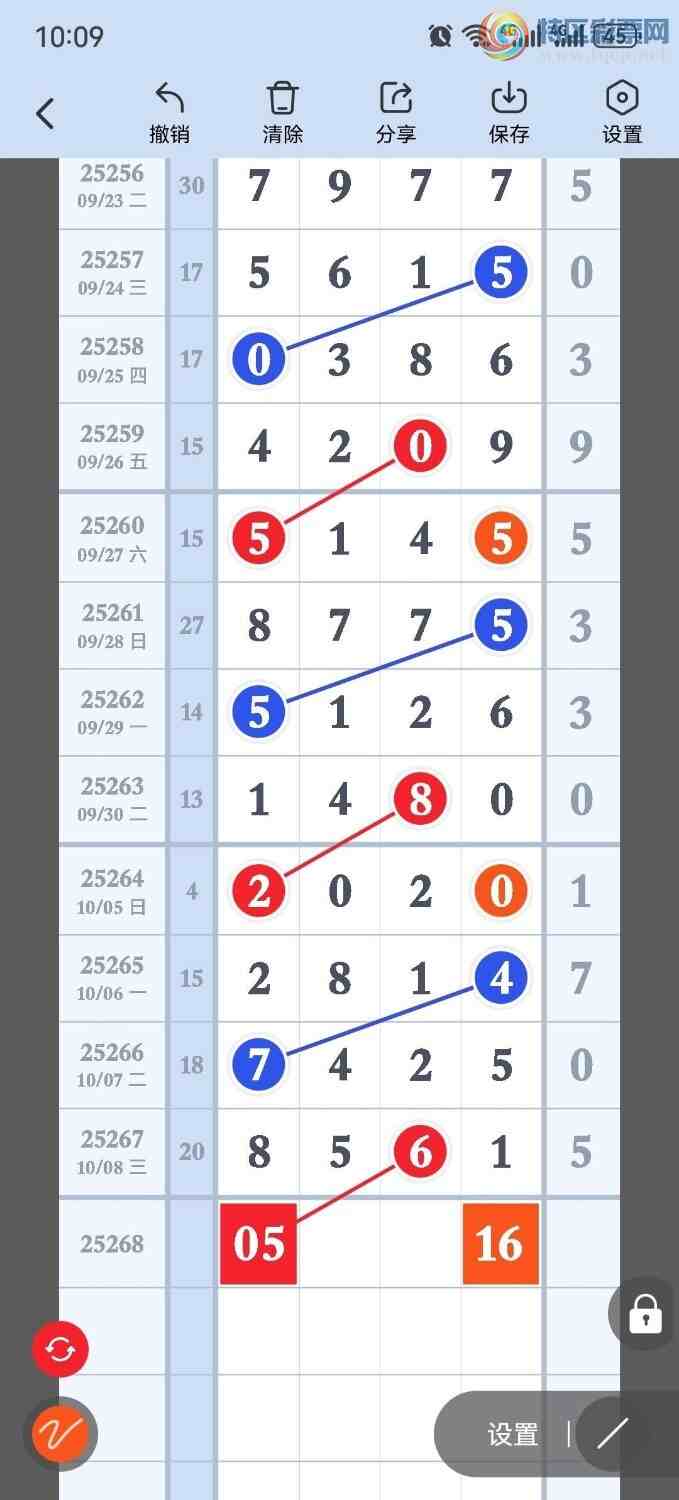Tap the orange pen mode button

point(60,1435)
